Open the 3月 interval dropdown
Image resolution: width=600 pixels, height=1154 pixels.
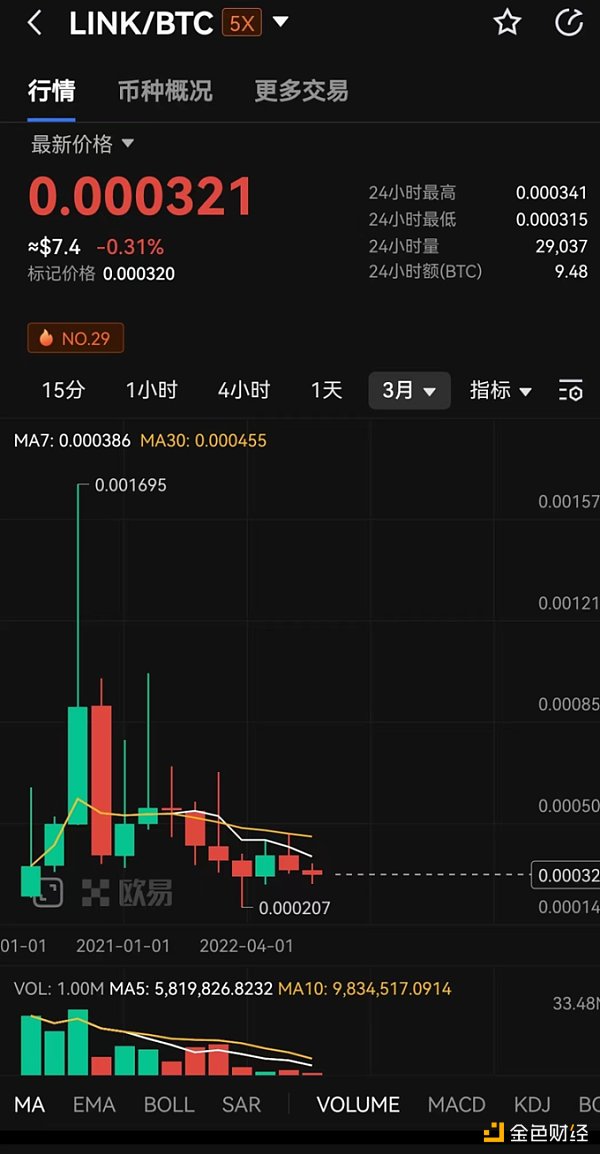tap(409, 390)
